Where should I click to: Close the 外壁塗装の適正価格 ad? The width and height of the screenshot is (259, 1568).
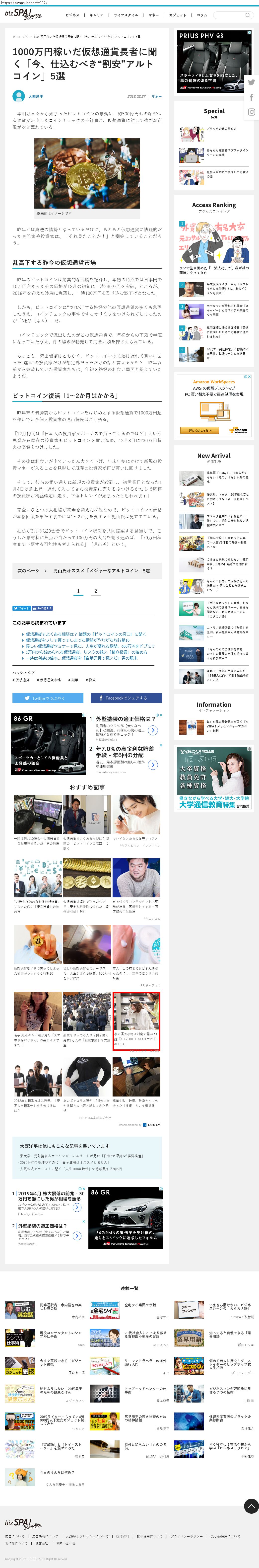tap(161, 715)
